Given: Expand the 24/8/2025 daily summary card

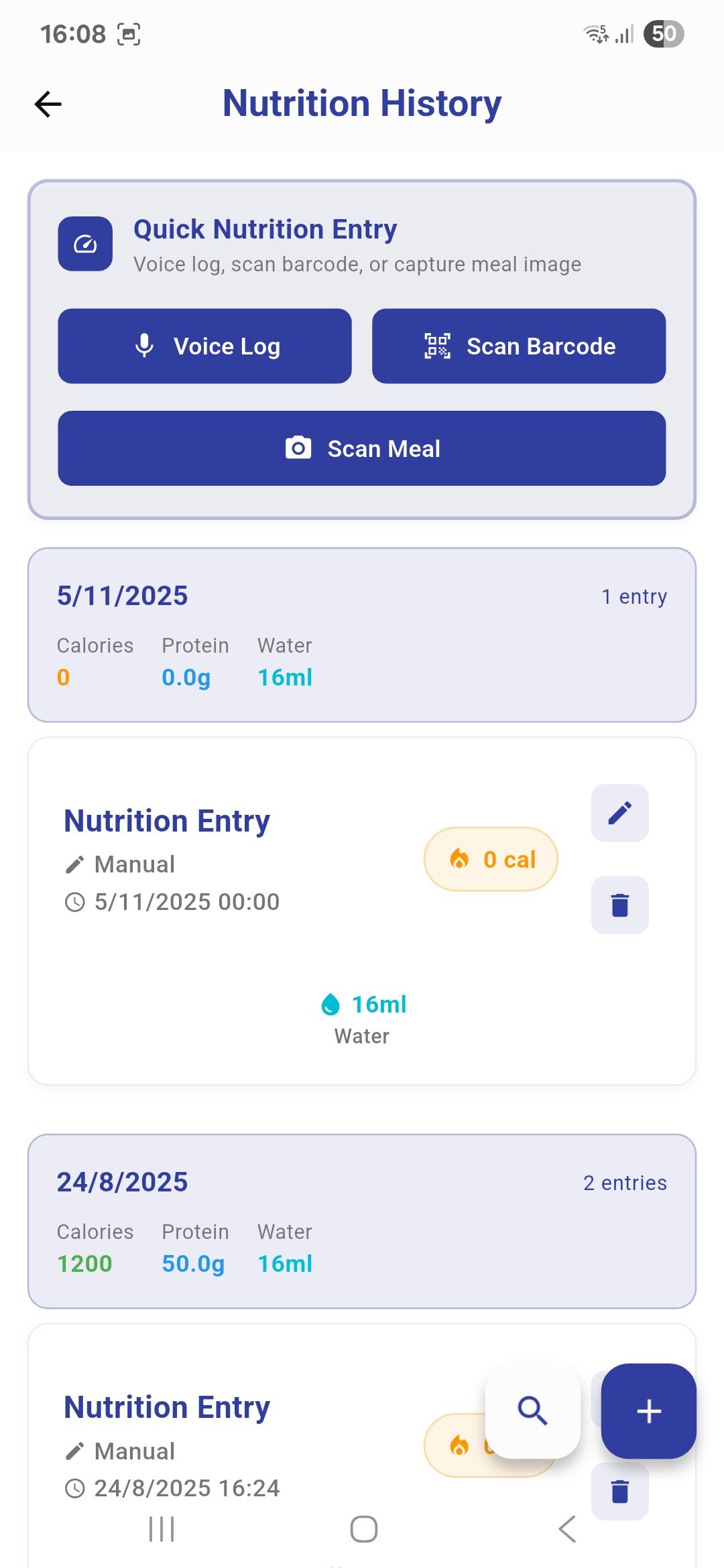Looking at the screenshot, I should 362,1220.
